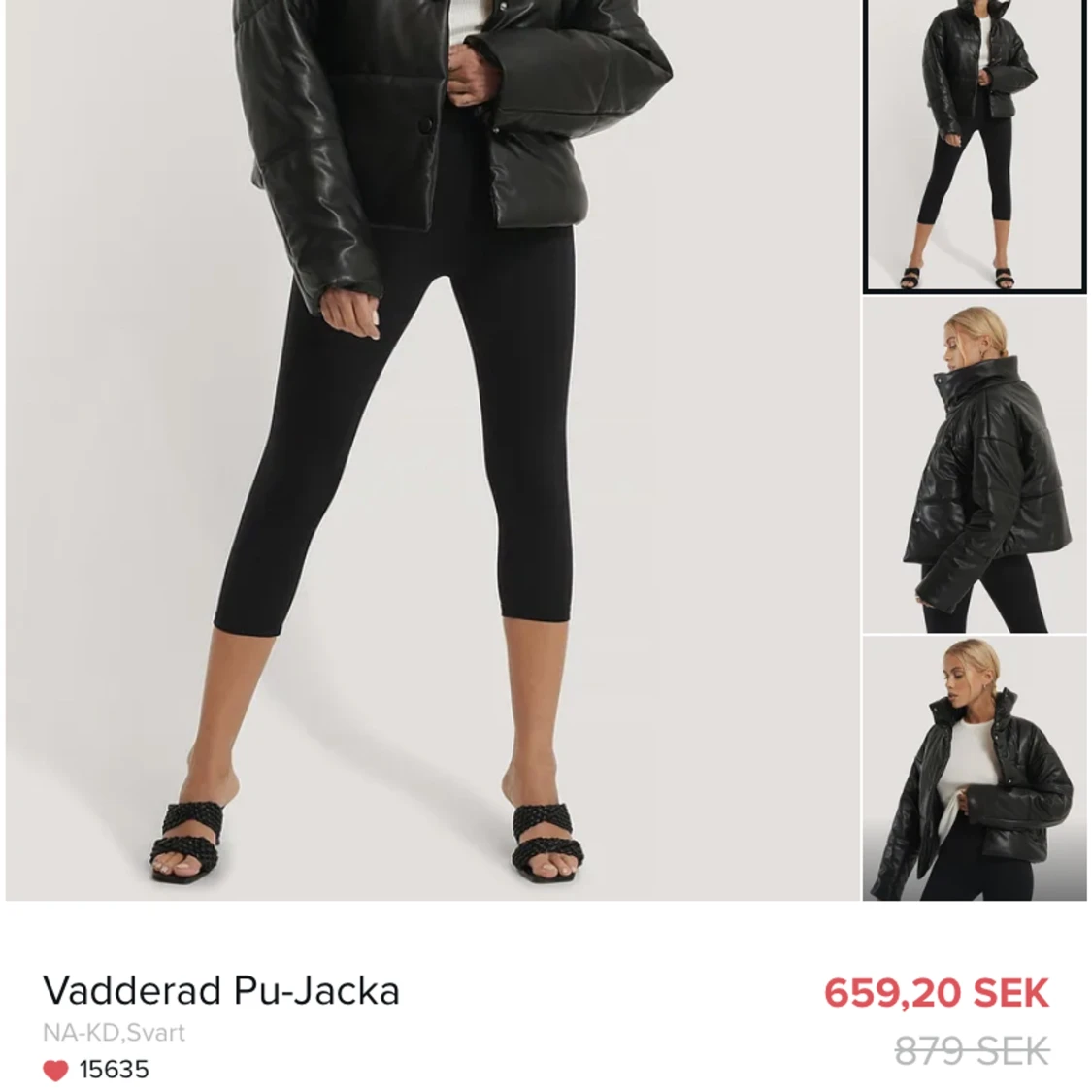Select the selected front-view jacket thumbnail

tap(974, 146)
